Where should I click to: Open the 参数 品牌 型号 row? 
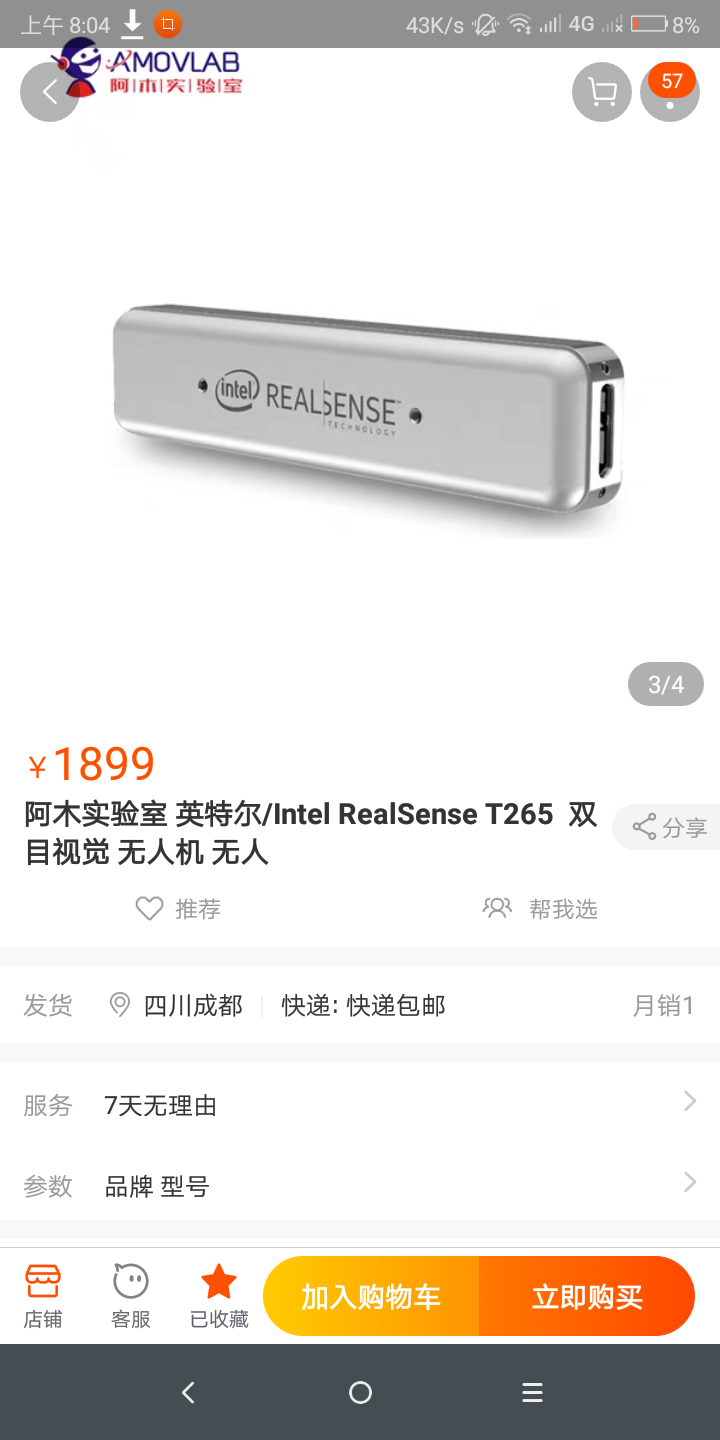coord(360,1186)
